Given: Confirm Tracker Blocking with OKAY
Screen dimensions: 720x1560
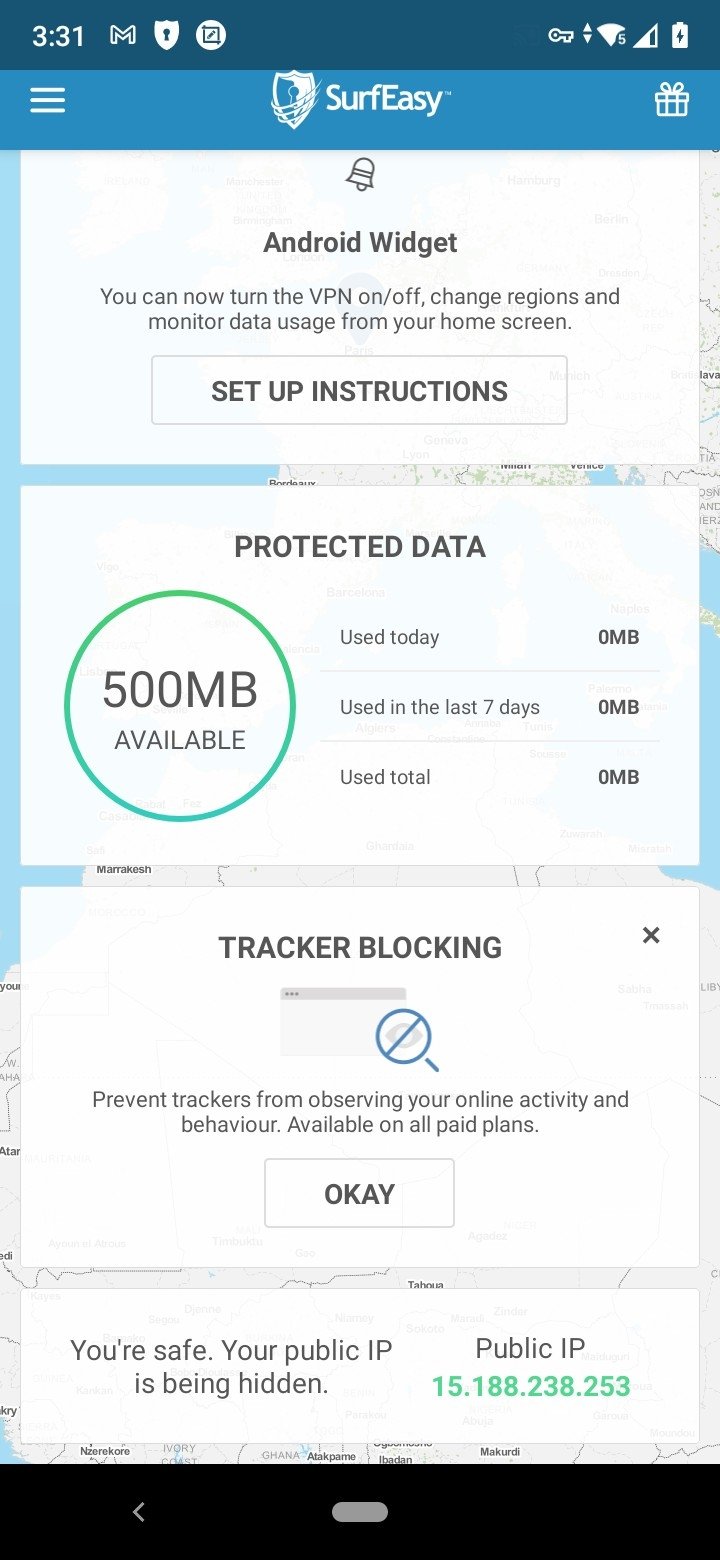Looking at the screenshot, I should [x=359, y=1193].
